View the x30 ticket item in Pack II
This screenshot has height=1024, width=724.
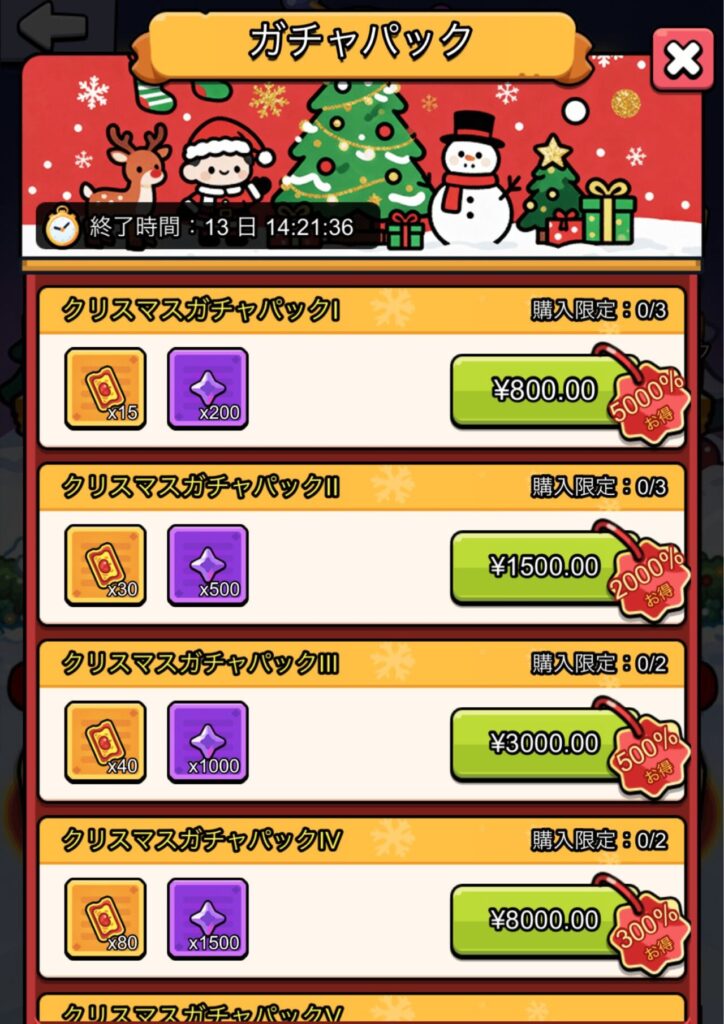pyautogui.click(x=105, y=566)
